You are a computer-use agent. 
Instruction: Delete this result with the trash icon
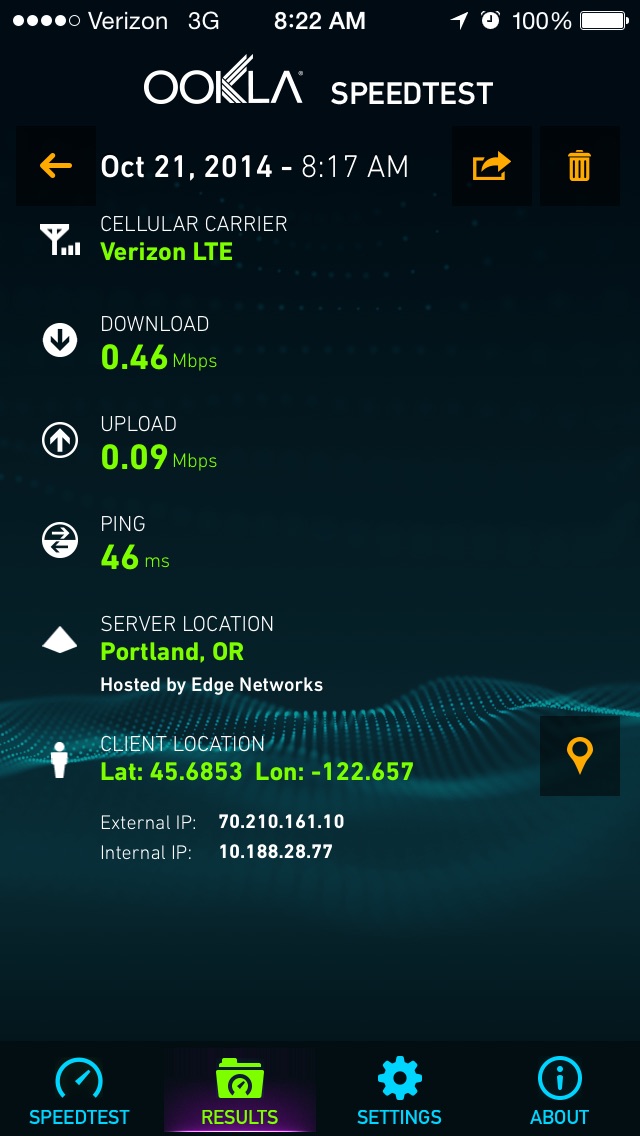coord(580,166)
